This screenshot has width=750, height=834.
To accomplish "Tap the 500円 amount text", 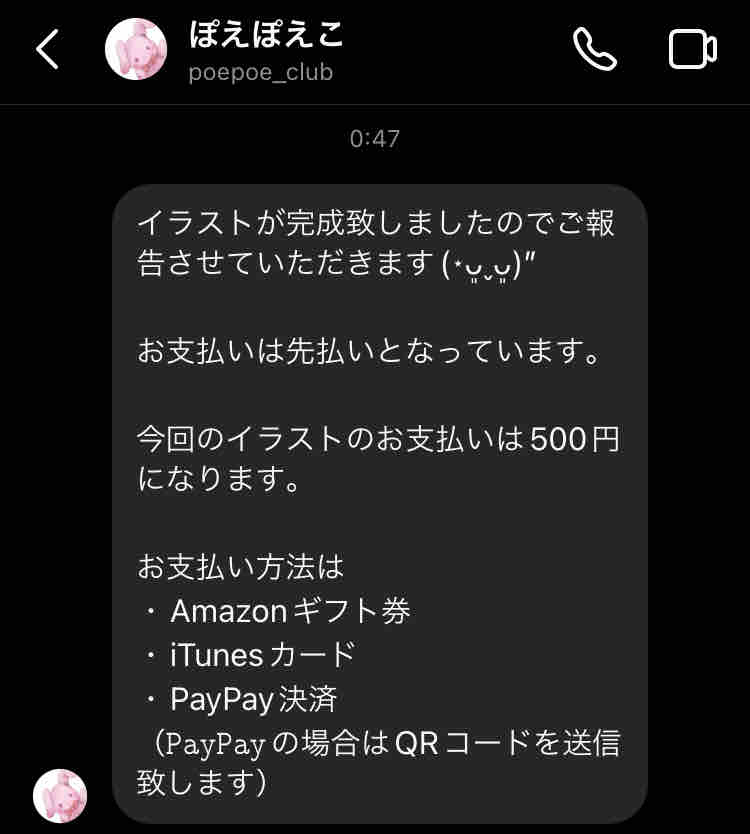I will tap(570, 438).
